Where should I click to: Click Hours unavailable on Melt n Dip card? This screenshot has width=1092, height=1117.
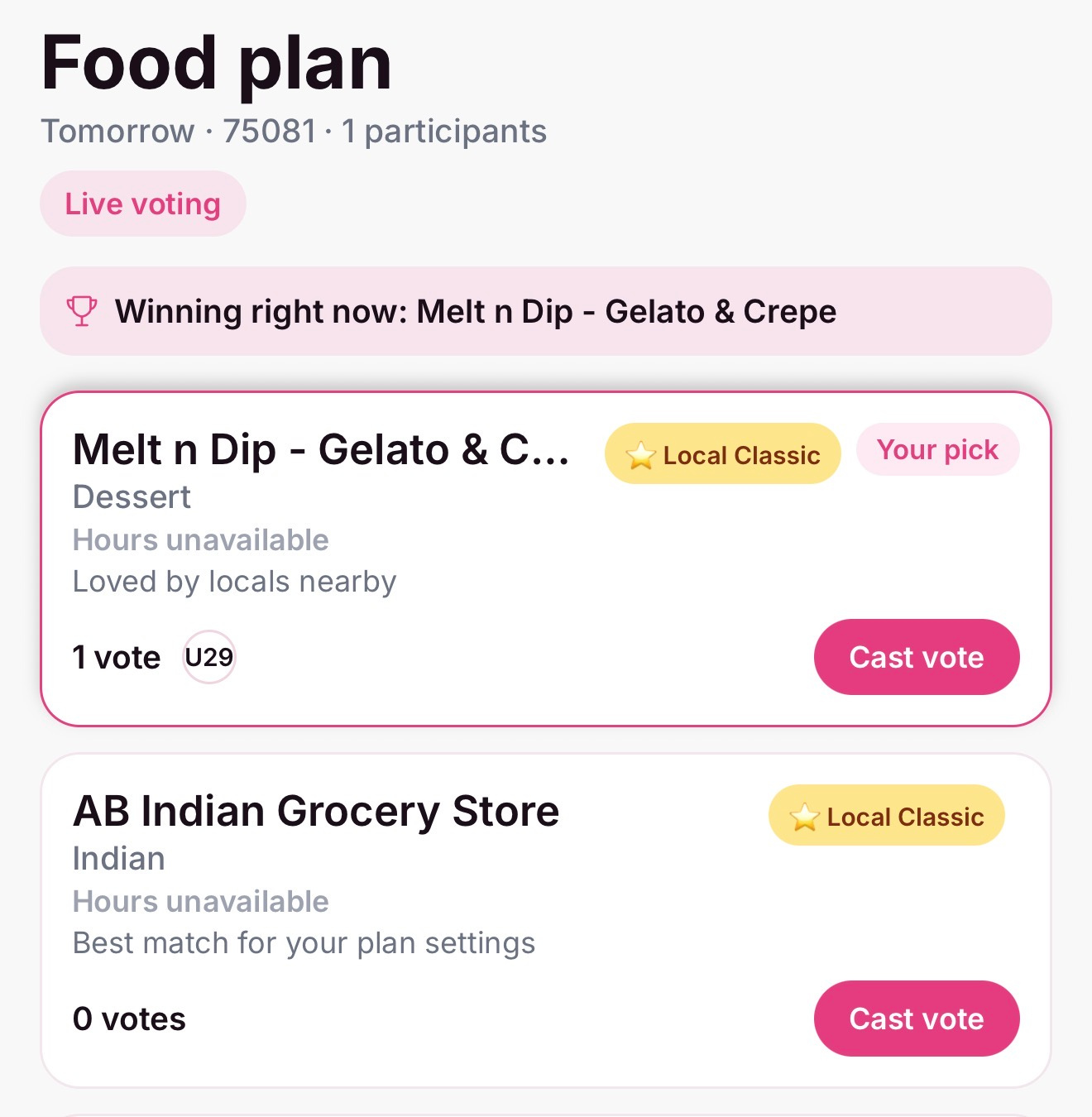200,539
